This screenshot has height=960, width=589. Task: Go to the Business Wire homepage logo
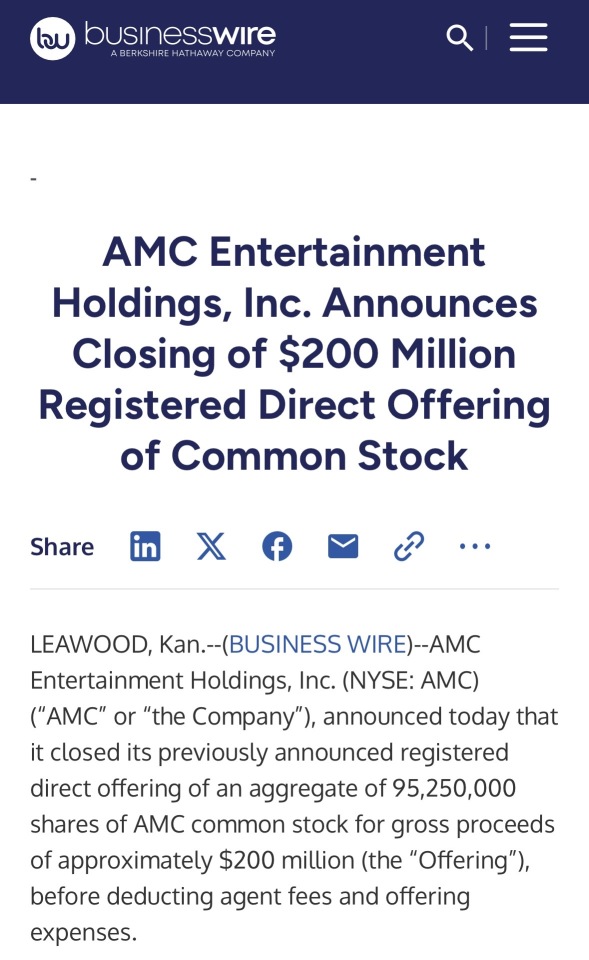[152, 38]
